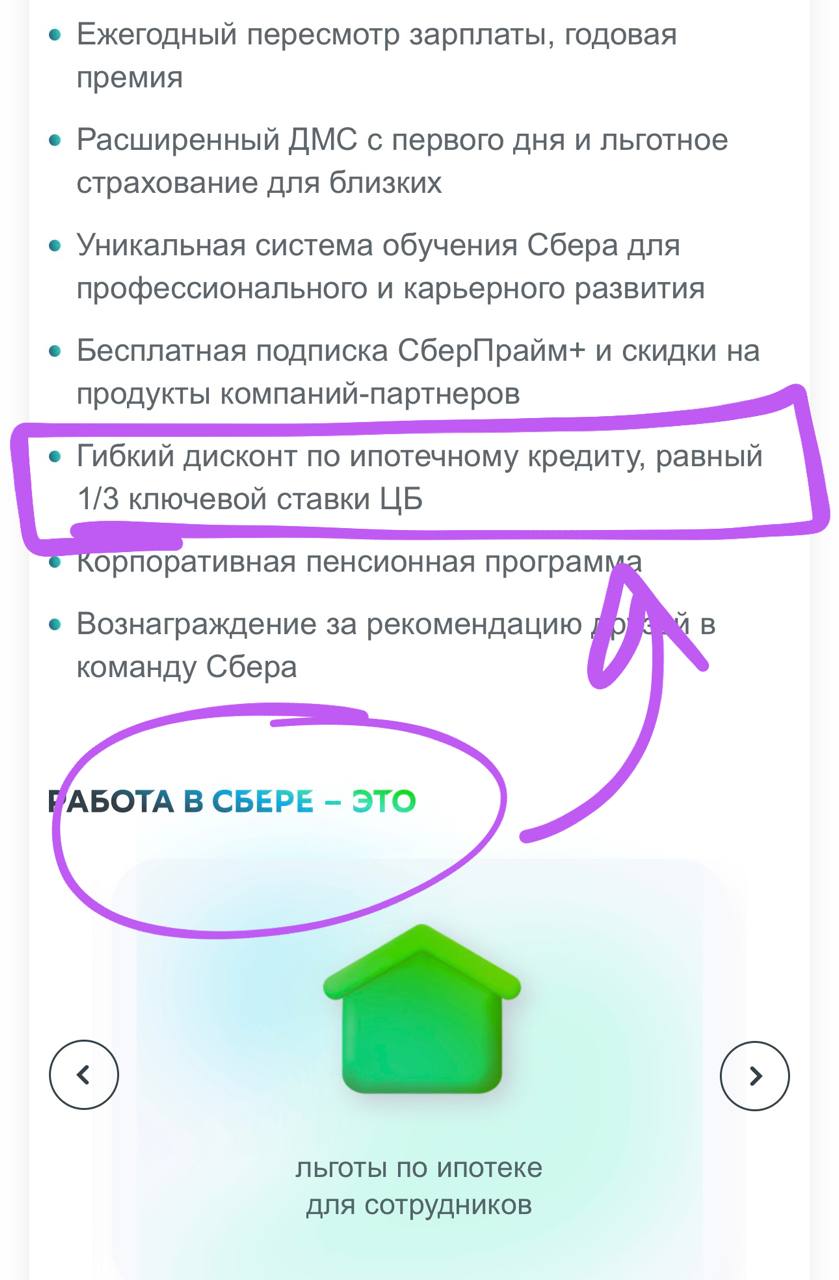Show the previous carousel slide

[84, 1075]
